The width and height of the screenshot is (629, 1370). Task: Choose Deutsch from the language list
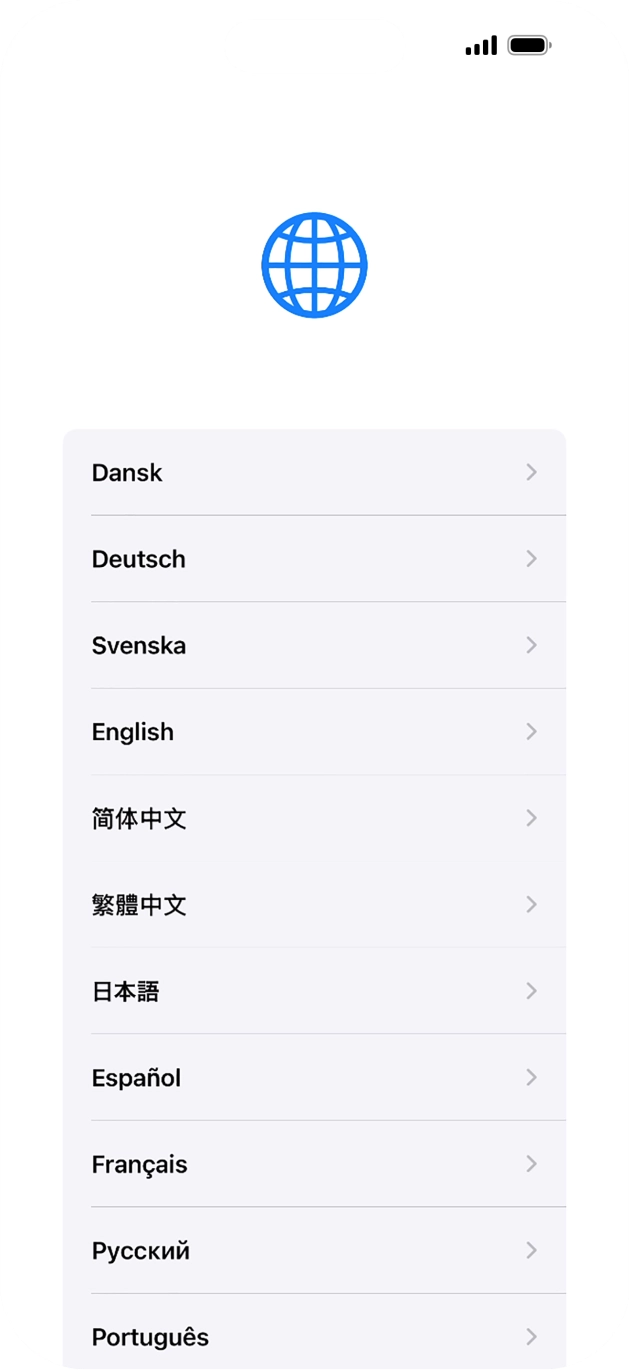(x=314, y=559)
